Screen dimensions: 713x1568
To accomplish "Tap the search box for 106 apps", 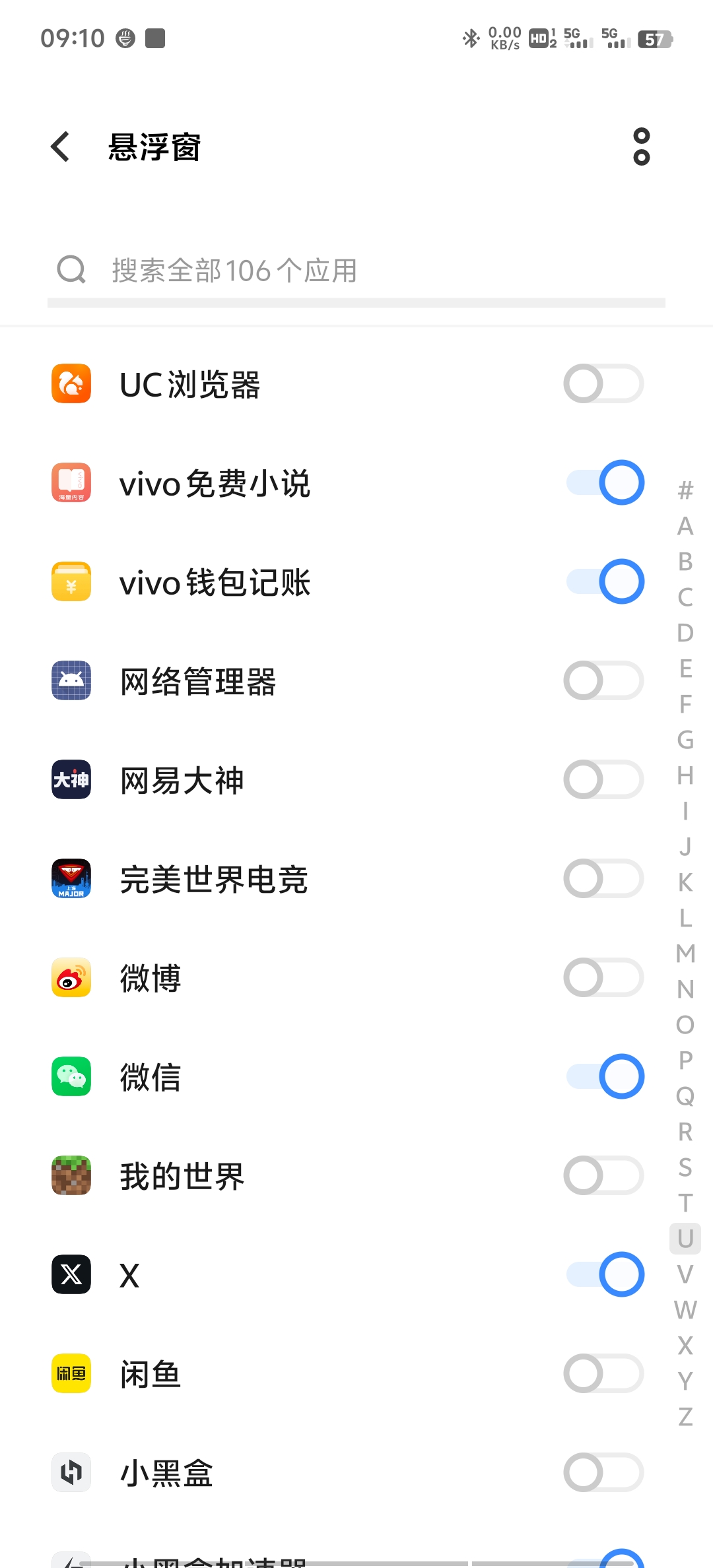I will [x=356, y=271].
